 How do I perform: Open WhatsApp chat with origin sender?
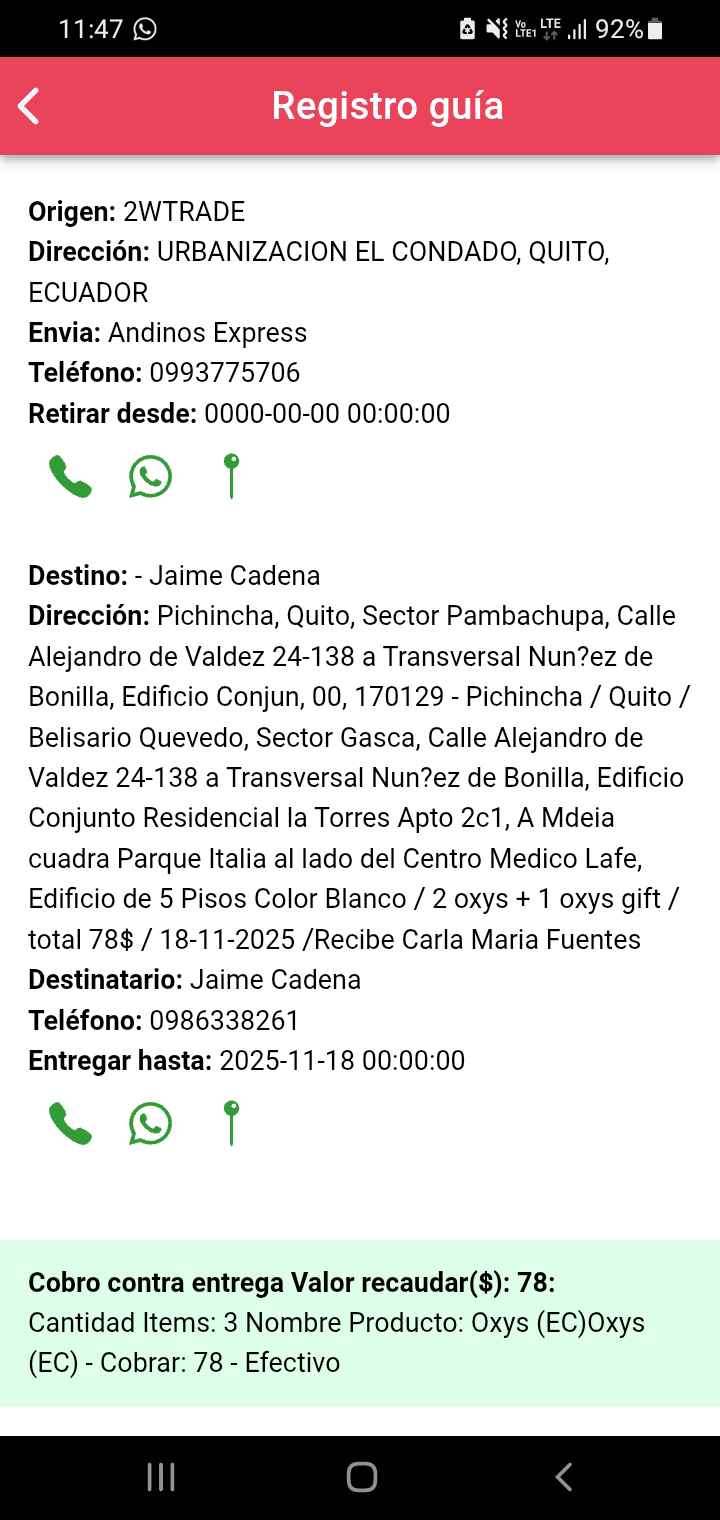tap(150, 476)
